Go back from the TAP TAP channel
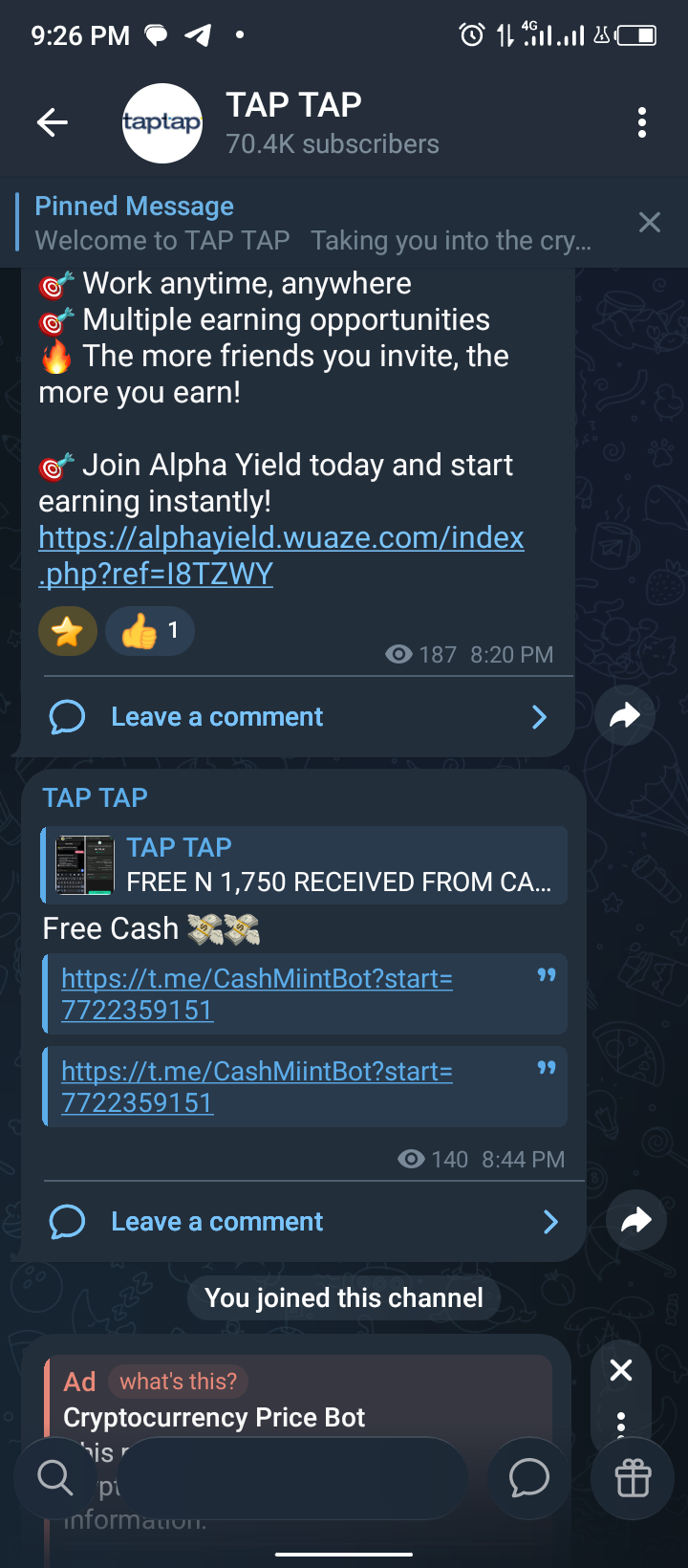This screenshot has height=1568, width=688. [x=53, y=122]
